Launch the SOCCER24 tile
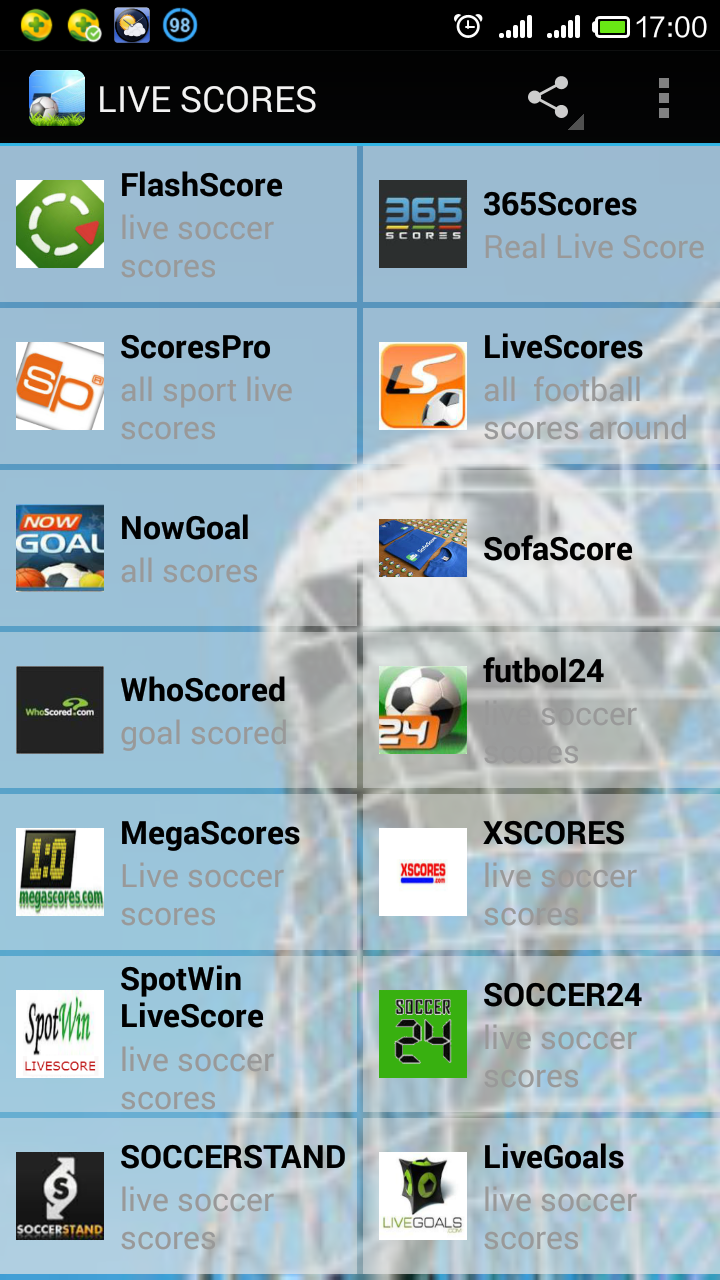 pos(541,1034)
